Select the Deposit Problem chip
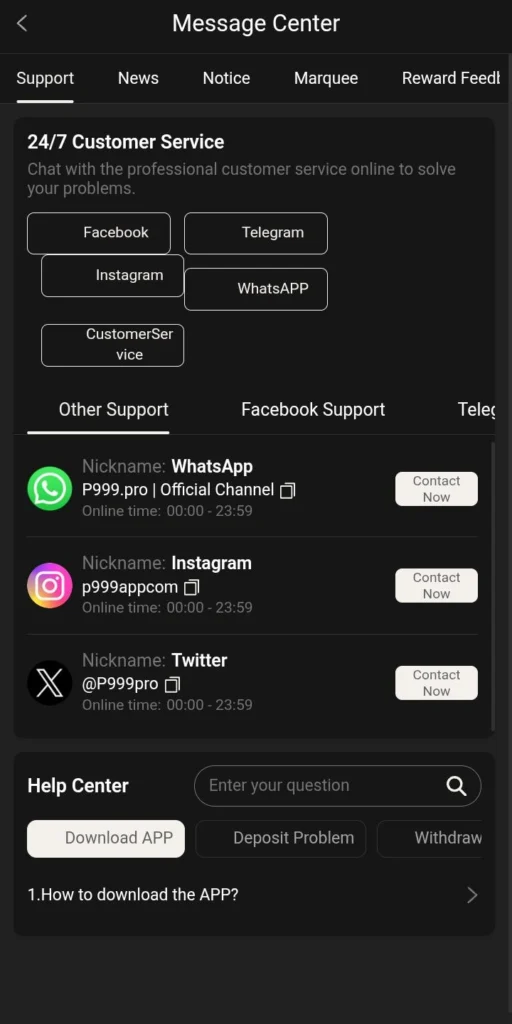Screen dimensions: 512x1024 pyautogui.click(x=281, y=839)
